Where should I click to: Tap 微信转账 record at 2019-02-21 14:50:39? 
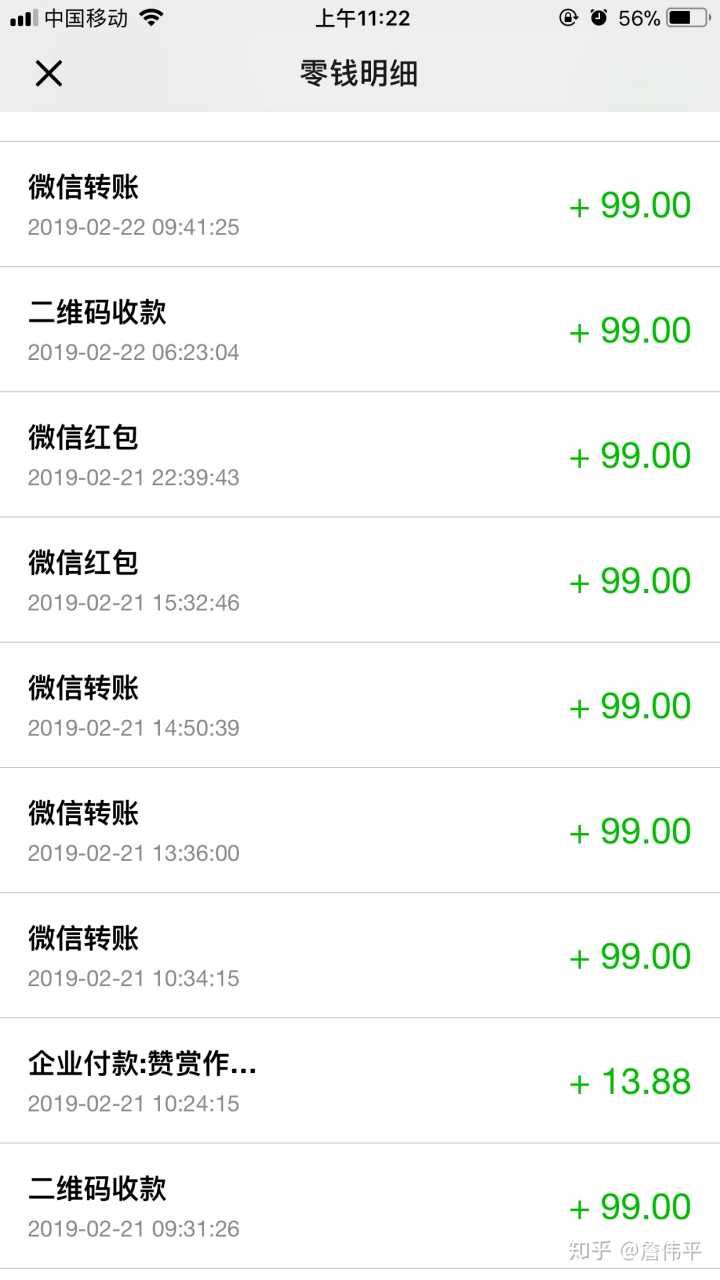click(360, 705)
